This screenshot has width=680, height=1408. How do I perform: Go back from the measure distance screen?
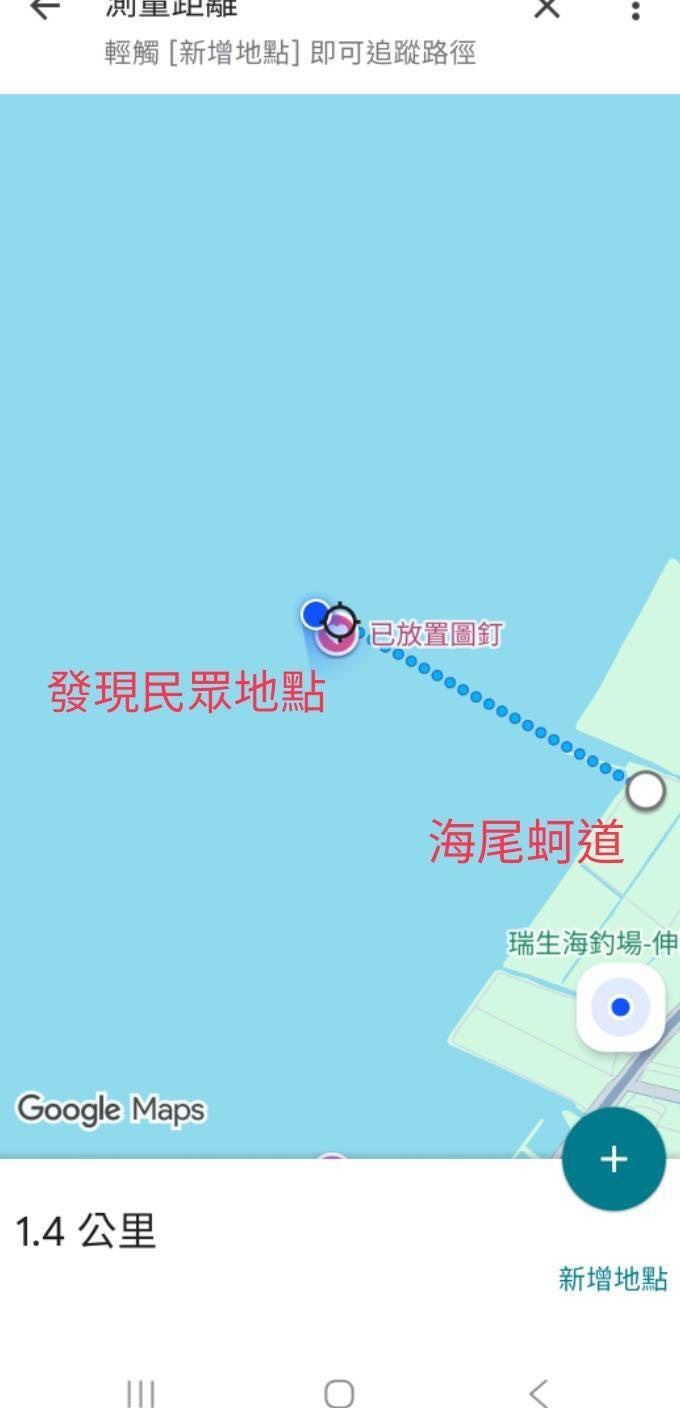tap(44, 9)
